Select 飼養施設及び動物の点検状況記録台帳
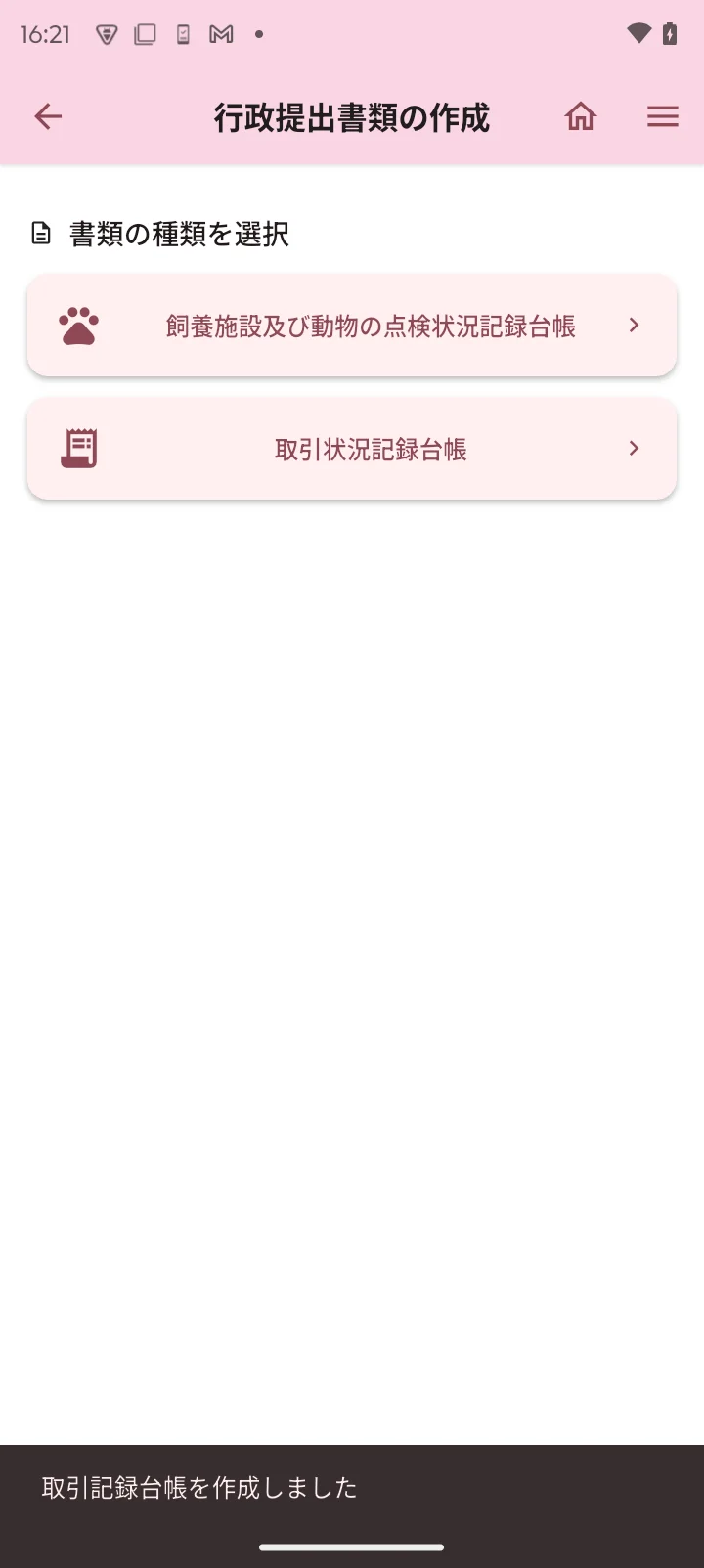Viewport: 704px width, 1568px height. point(352,326)
